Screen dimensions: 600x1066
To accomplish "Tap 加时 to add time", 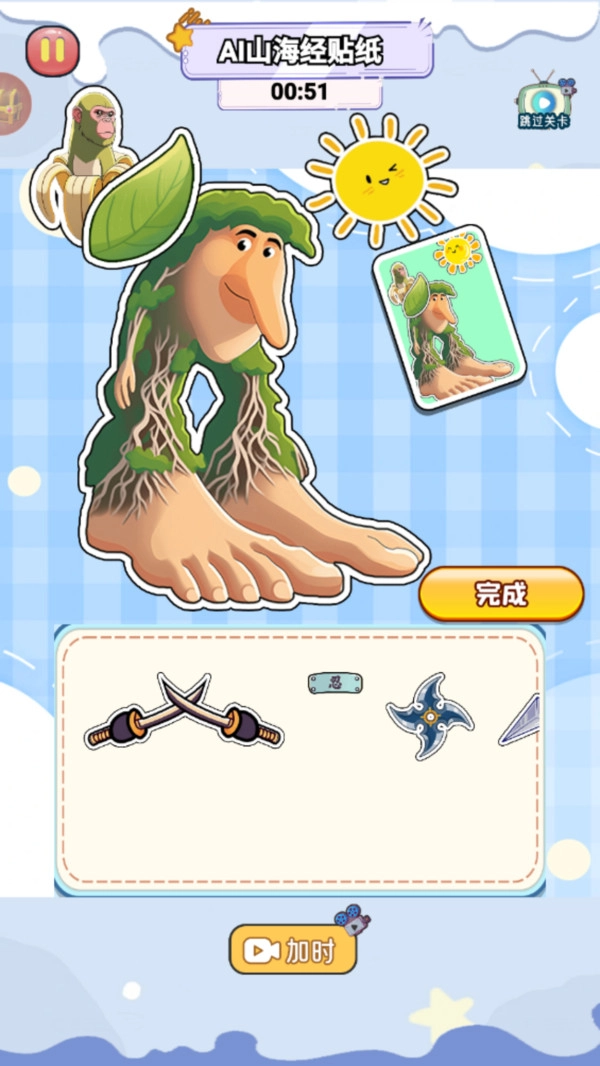I will click(294, 950).
